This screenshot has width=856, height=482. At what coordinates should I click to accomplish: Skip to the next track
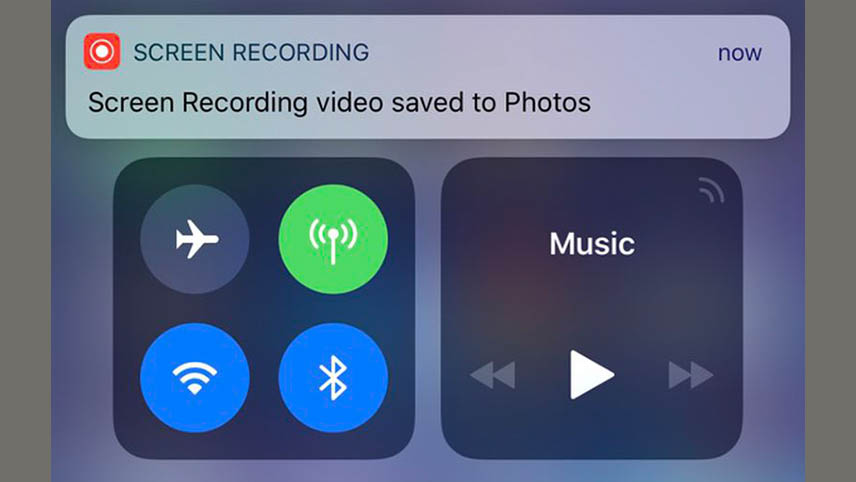[690, 376]
